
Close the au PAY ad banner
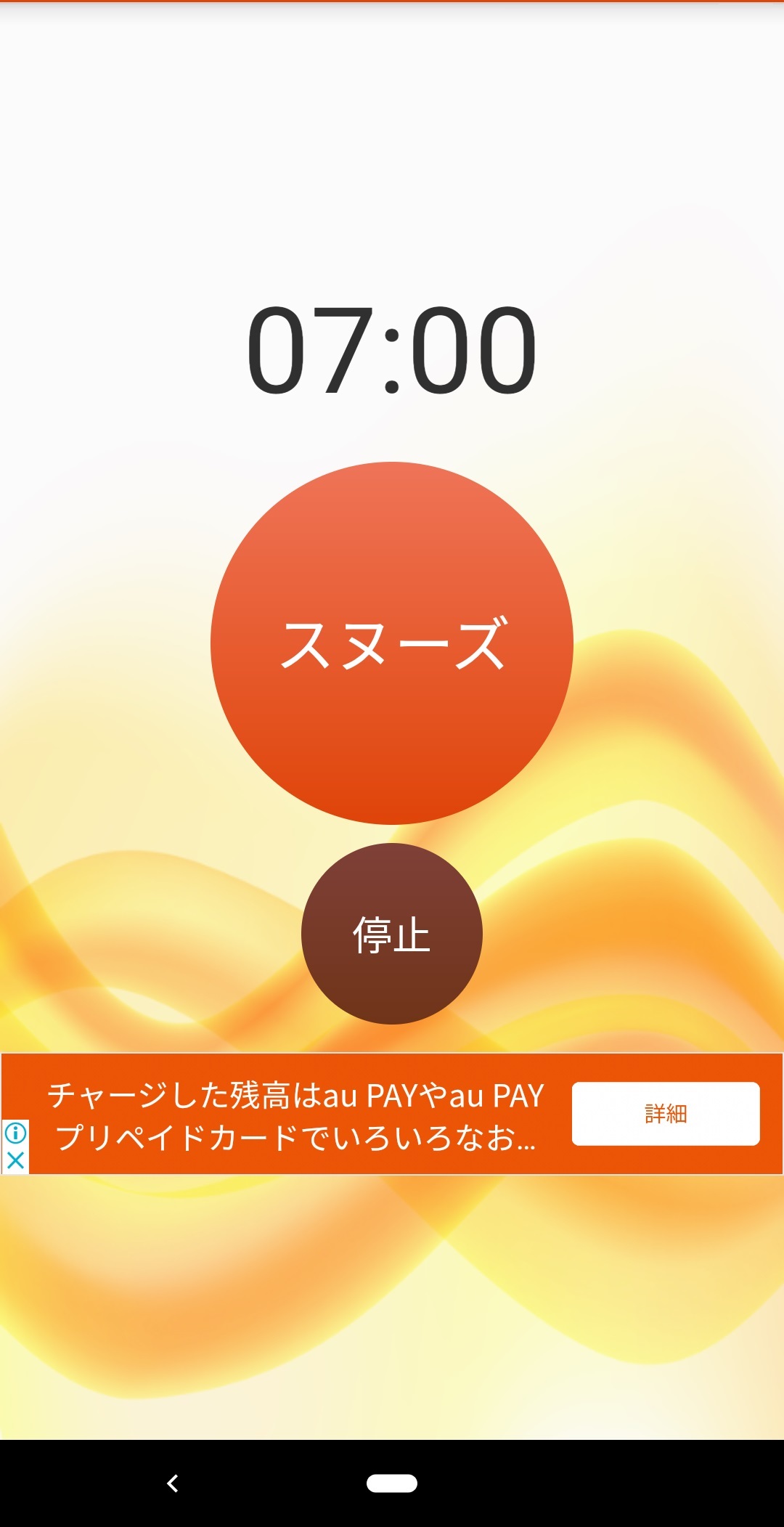coord(15,1161)
